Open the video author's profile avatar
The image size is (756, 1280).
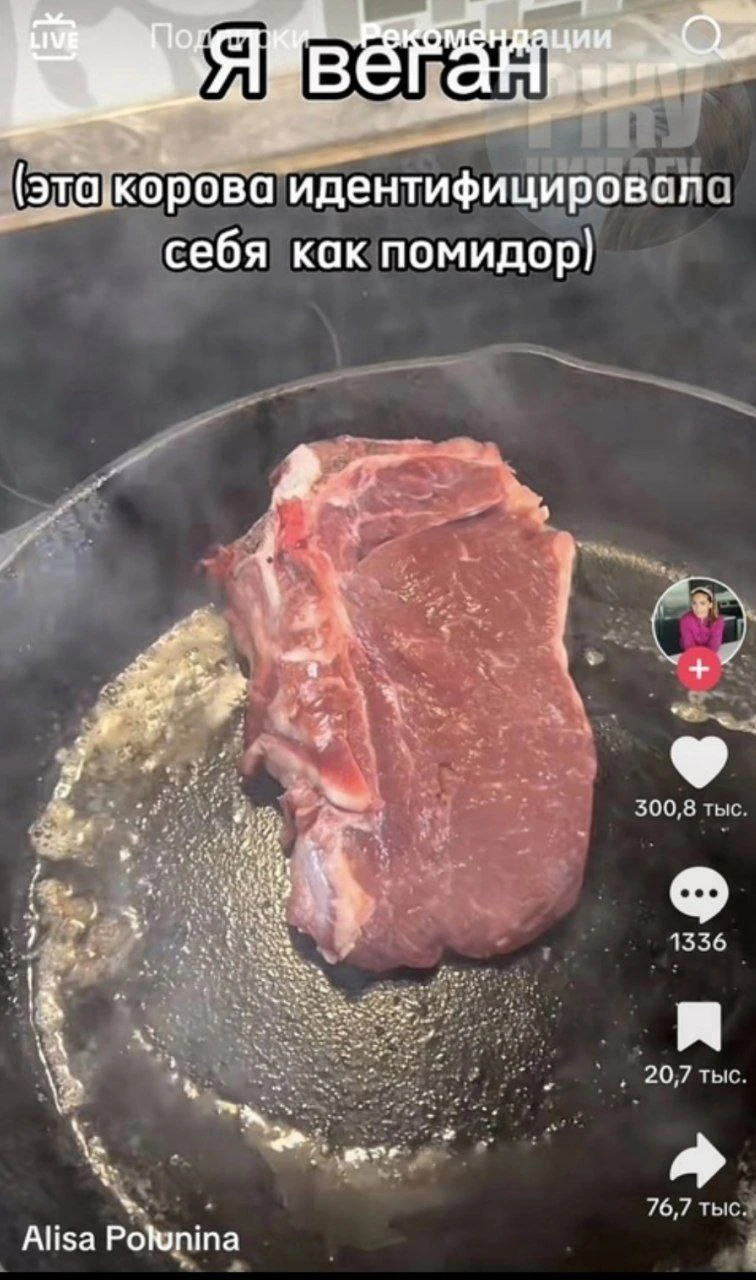click(699, 620)
